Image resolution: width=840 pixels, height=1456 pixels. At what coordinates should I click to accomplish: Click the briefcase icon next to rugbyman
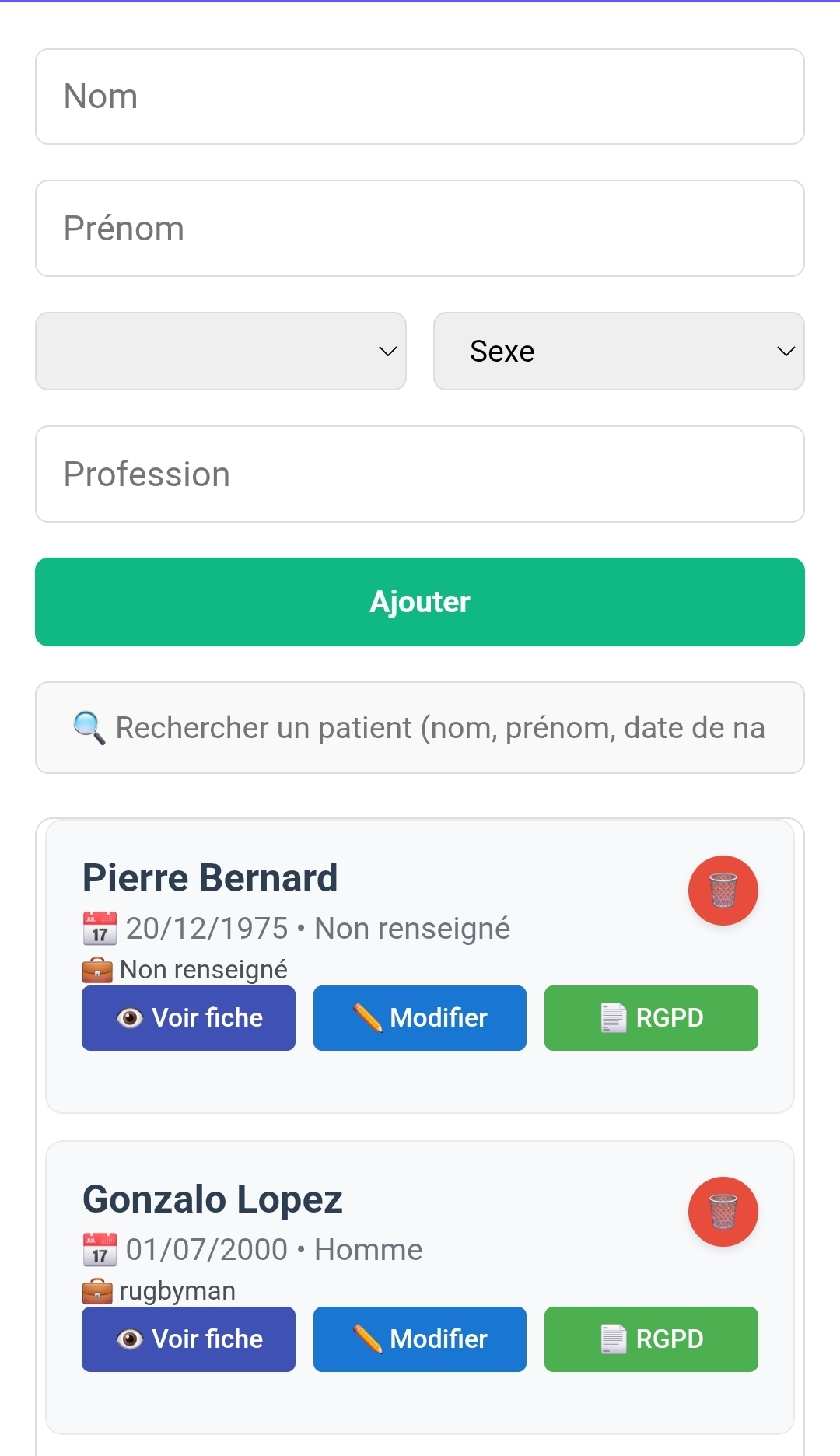96,1290
